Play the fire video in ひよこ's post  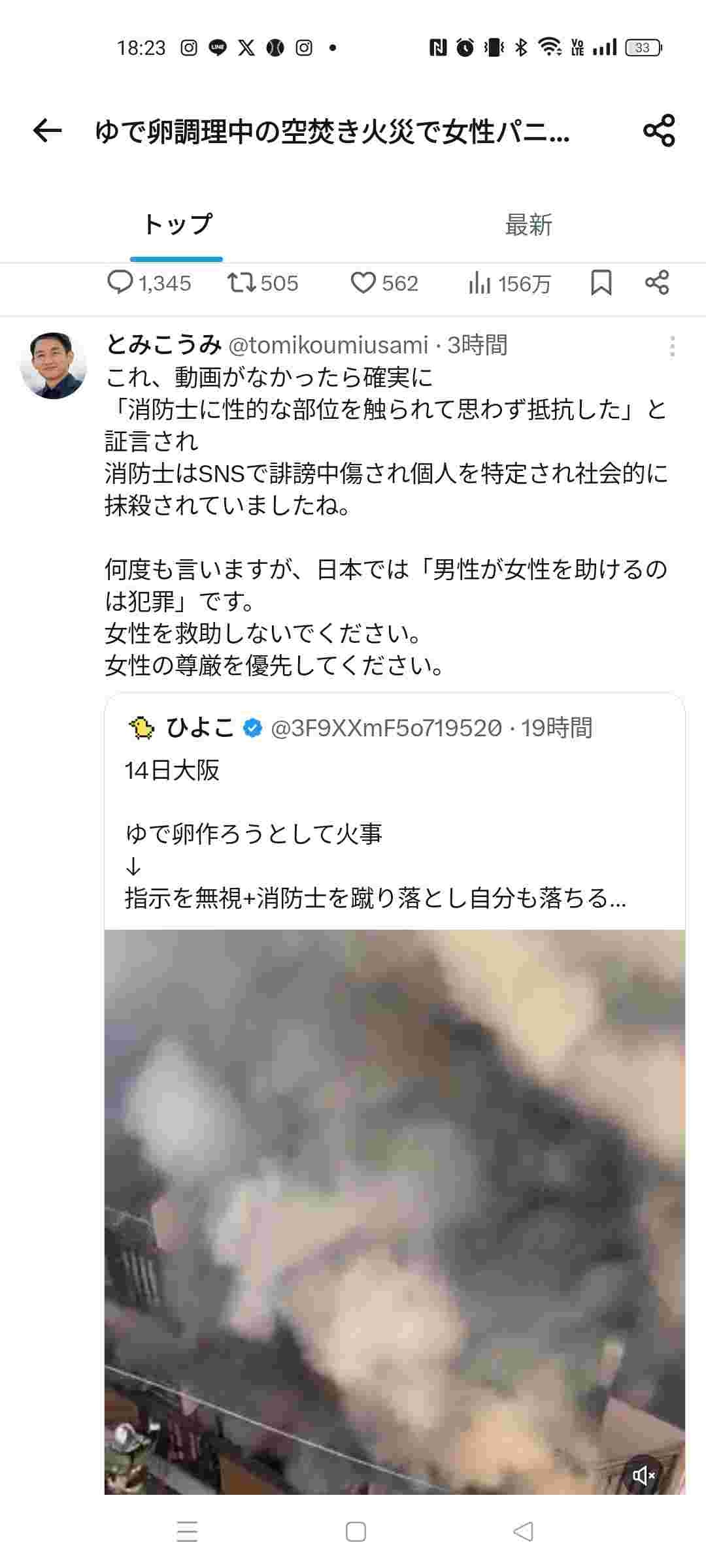(394, 1209)
